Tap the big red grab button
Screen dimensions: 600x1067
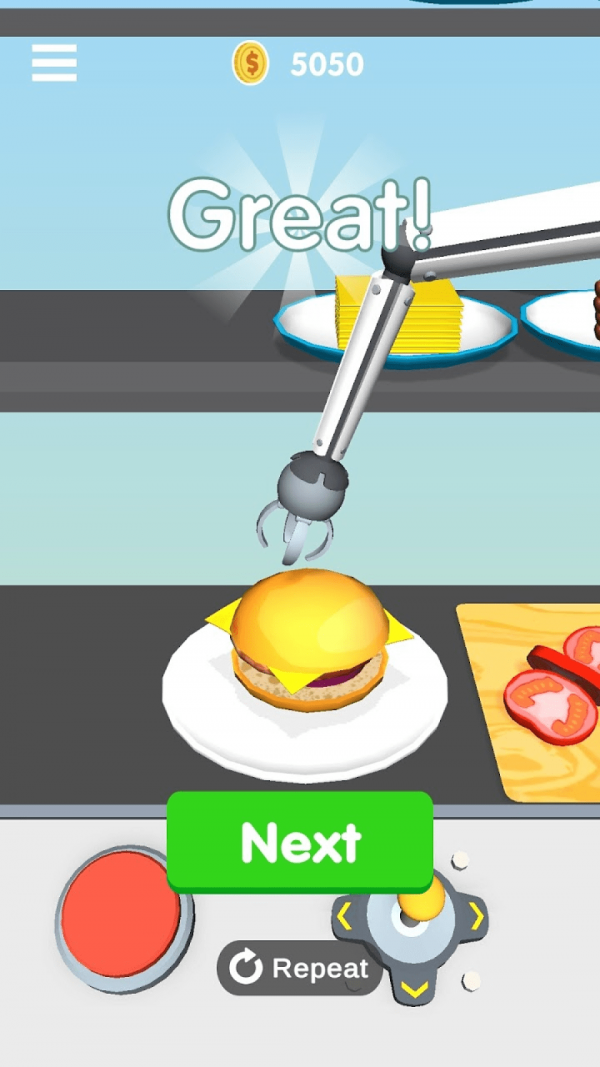(x=120, y=915)
